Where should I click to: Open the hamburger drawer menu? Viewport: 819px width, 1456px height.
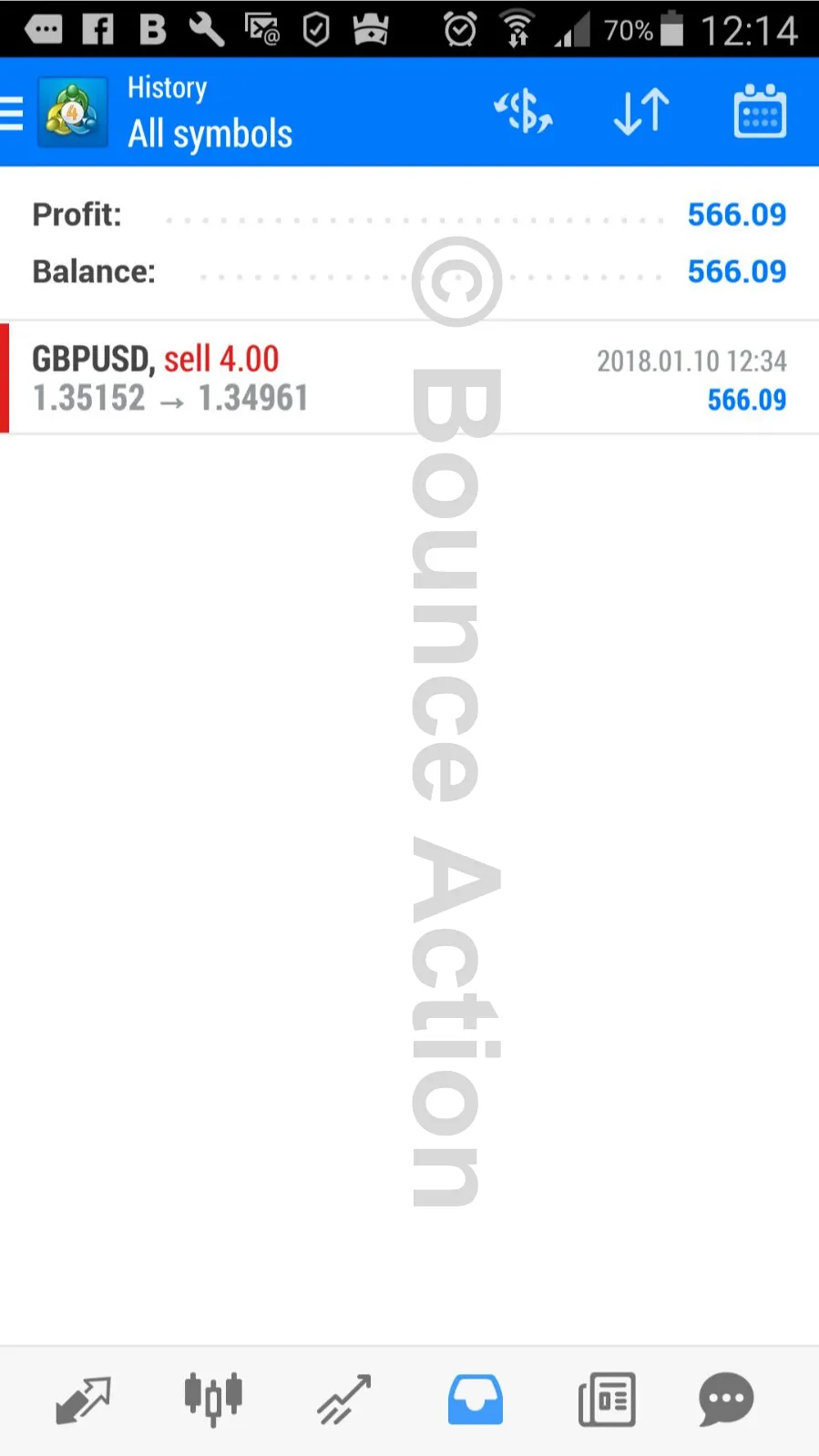tap(11, 113)
